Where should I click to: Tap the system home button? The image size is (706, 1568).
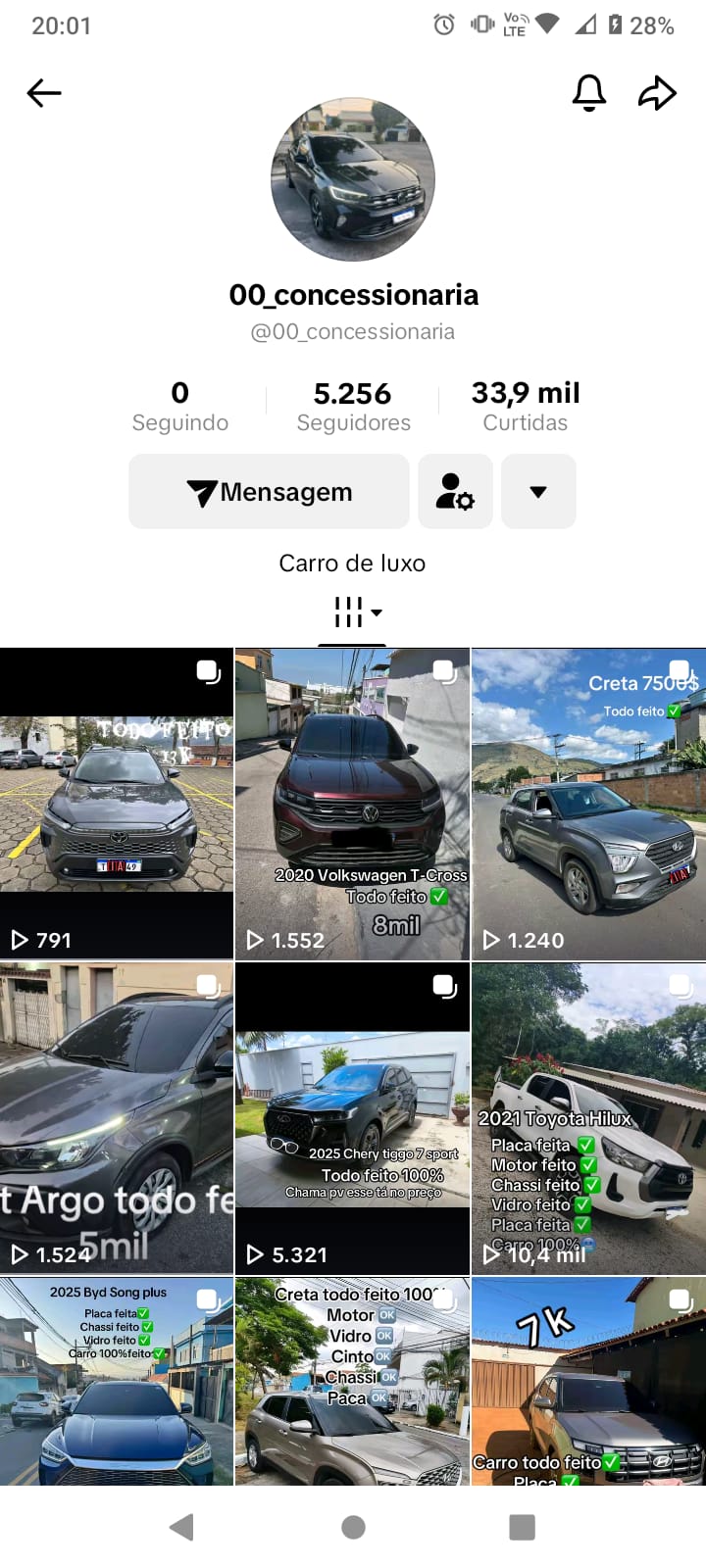point(353,1527)
